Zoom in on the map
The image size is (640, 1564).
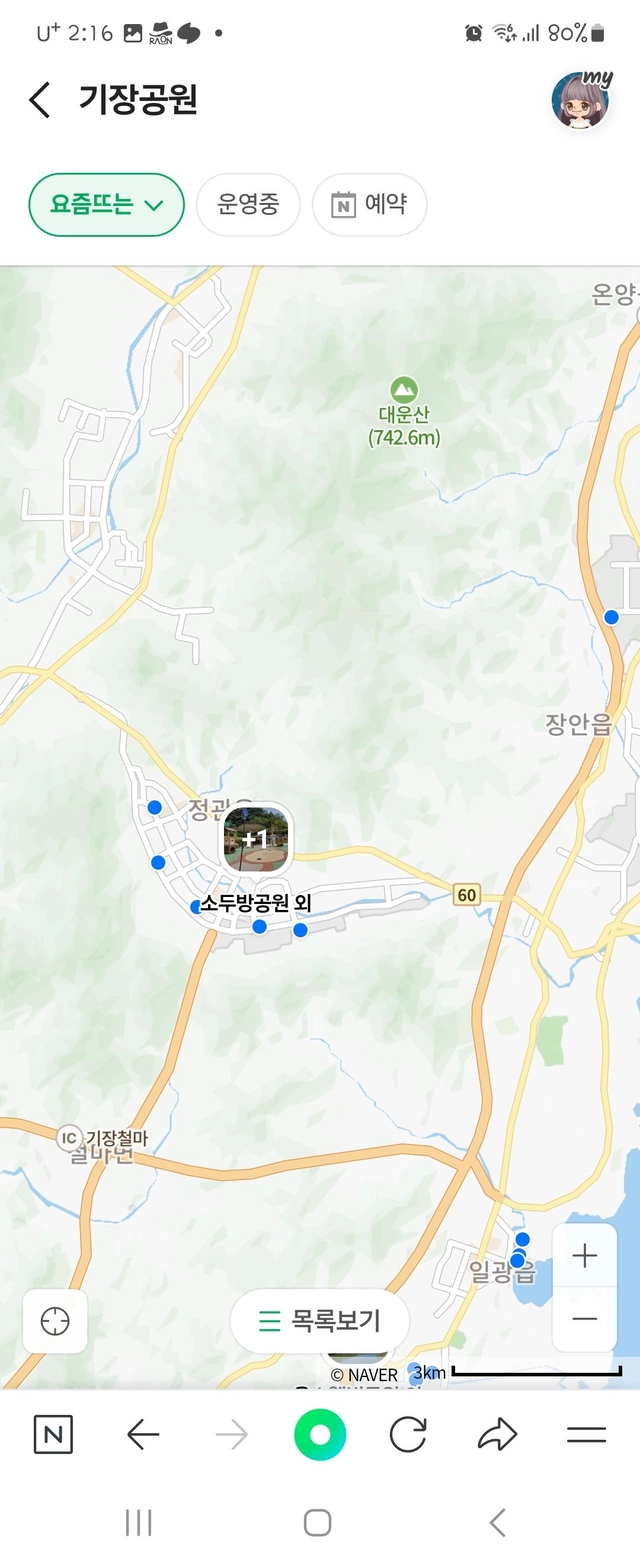[x=585, y=1256]
